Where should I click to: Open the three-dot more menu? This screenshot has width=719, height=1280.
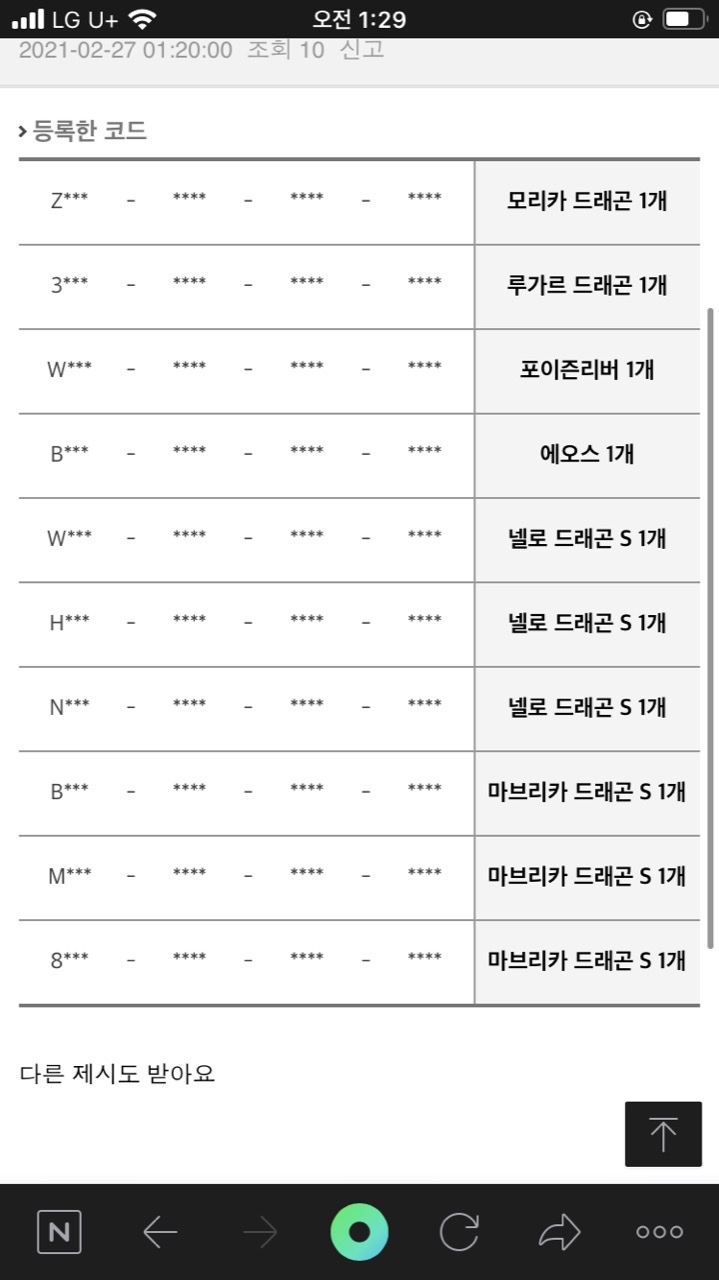[660, 1232]
